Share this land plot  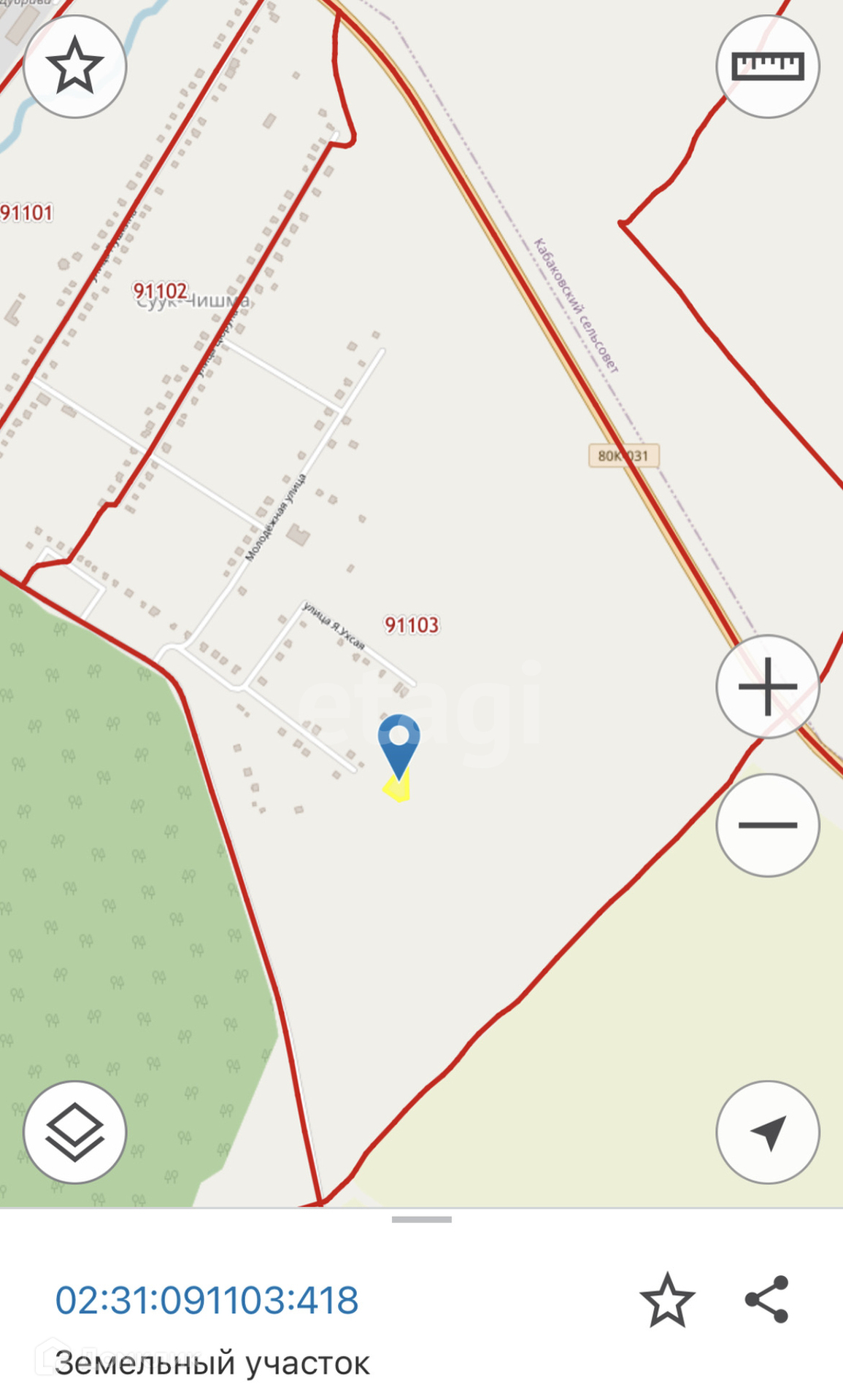[x=767, y=1299]
